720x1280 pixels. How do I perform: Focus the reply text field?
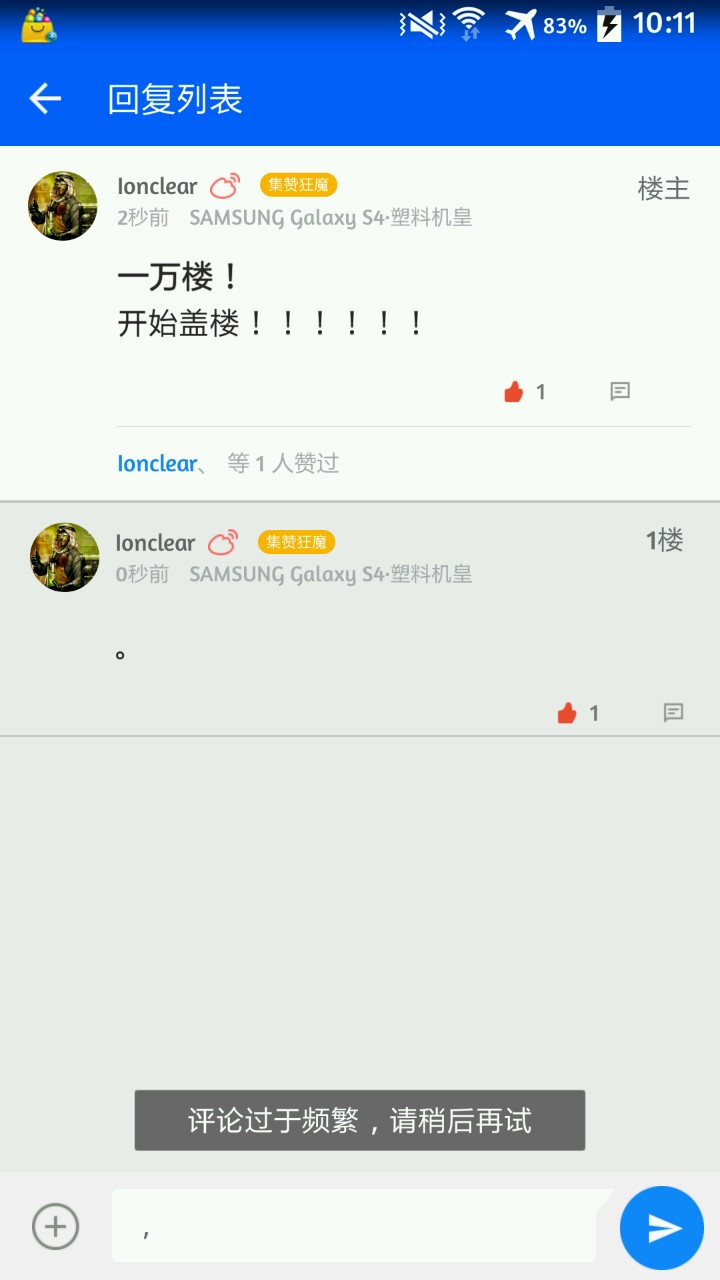pyautogui.click(x=355, y=1226)
